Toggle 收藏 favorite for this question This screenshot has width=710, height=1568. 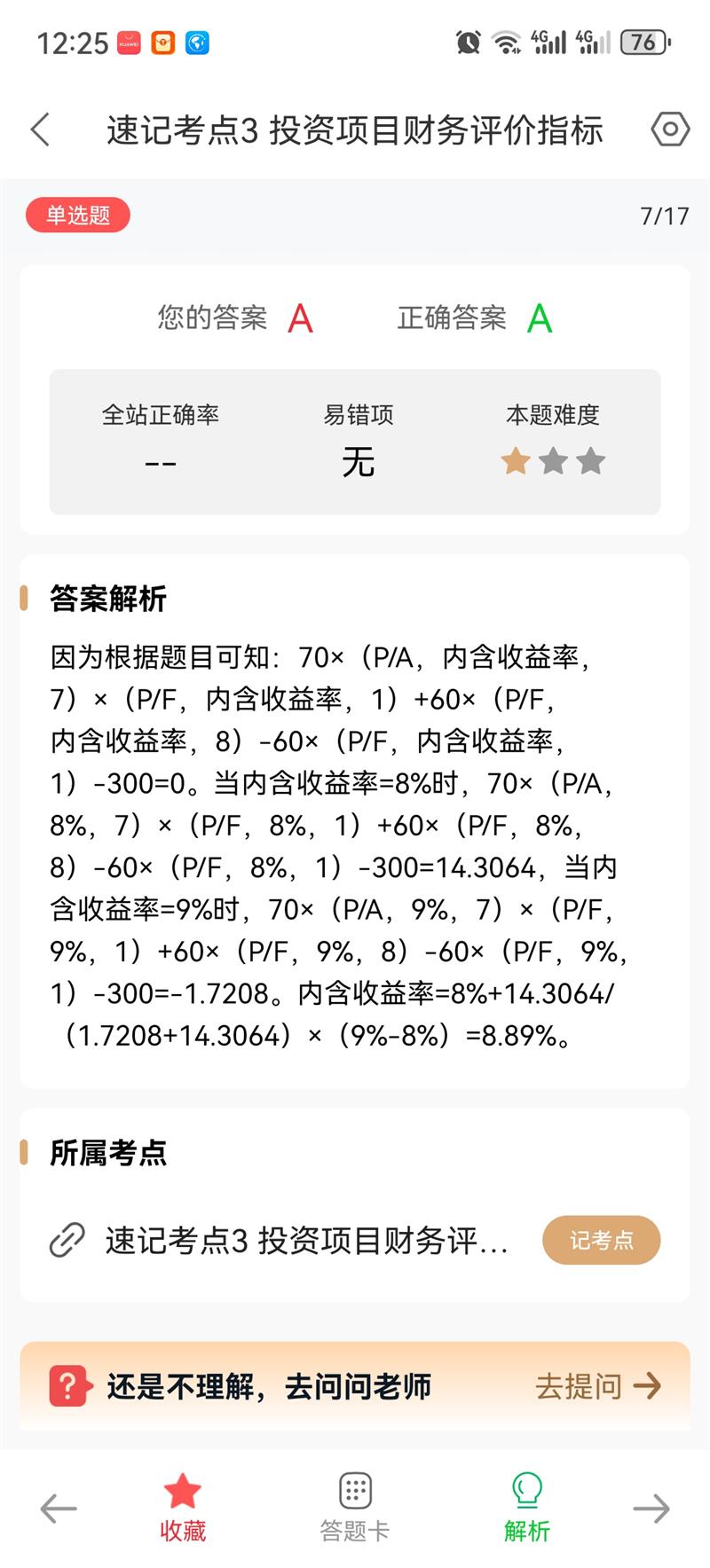[x=182, y=1508]
